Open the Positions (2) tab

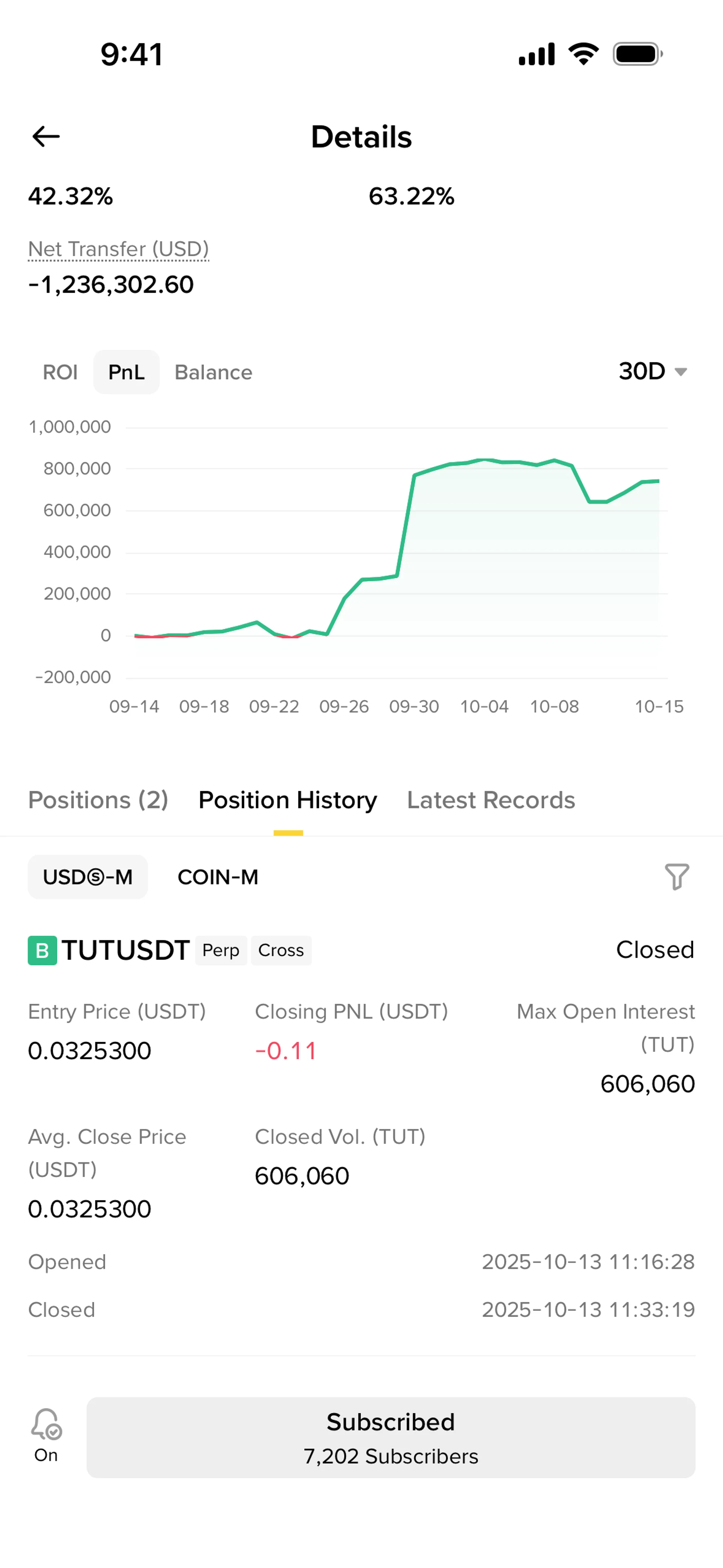pyautogui.click(x=98, y=800)
